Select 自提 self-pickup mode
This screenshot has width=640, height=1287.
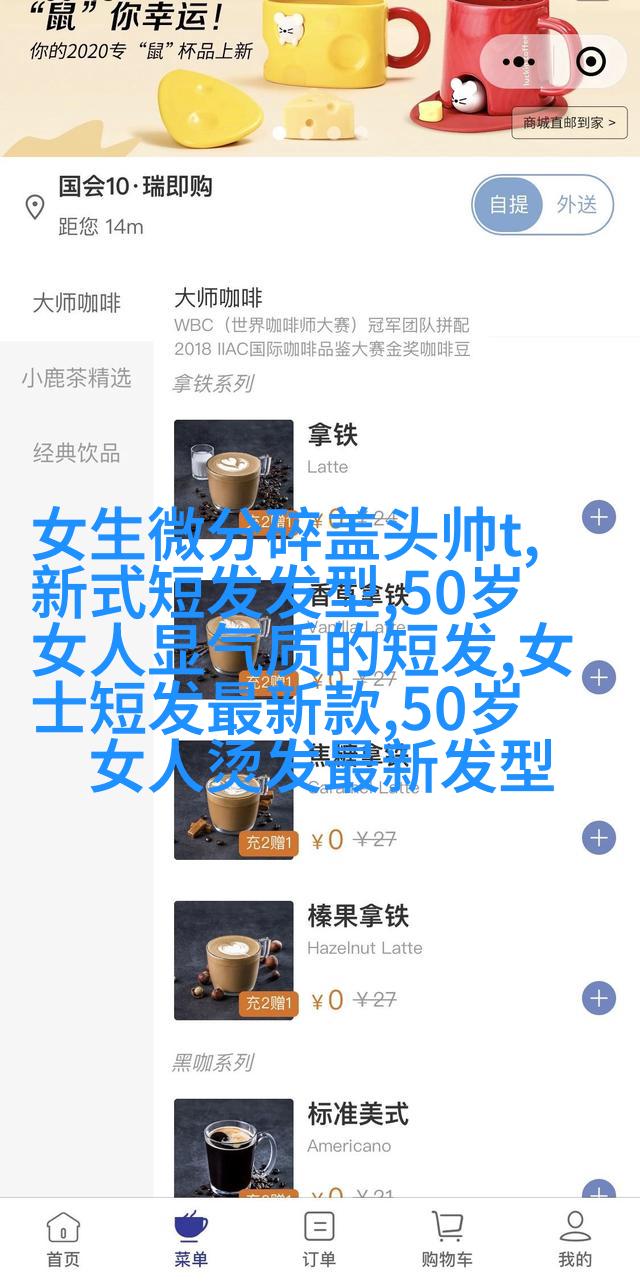(509, 205)
